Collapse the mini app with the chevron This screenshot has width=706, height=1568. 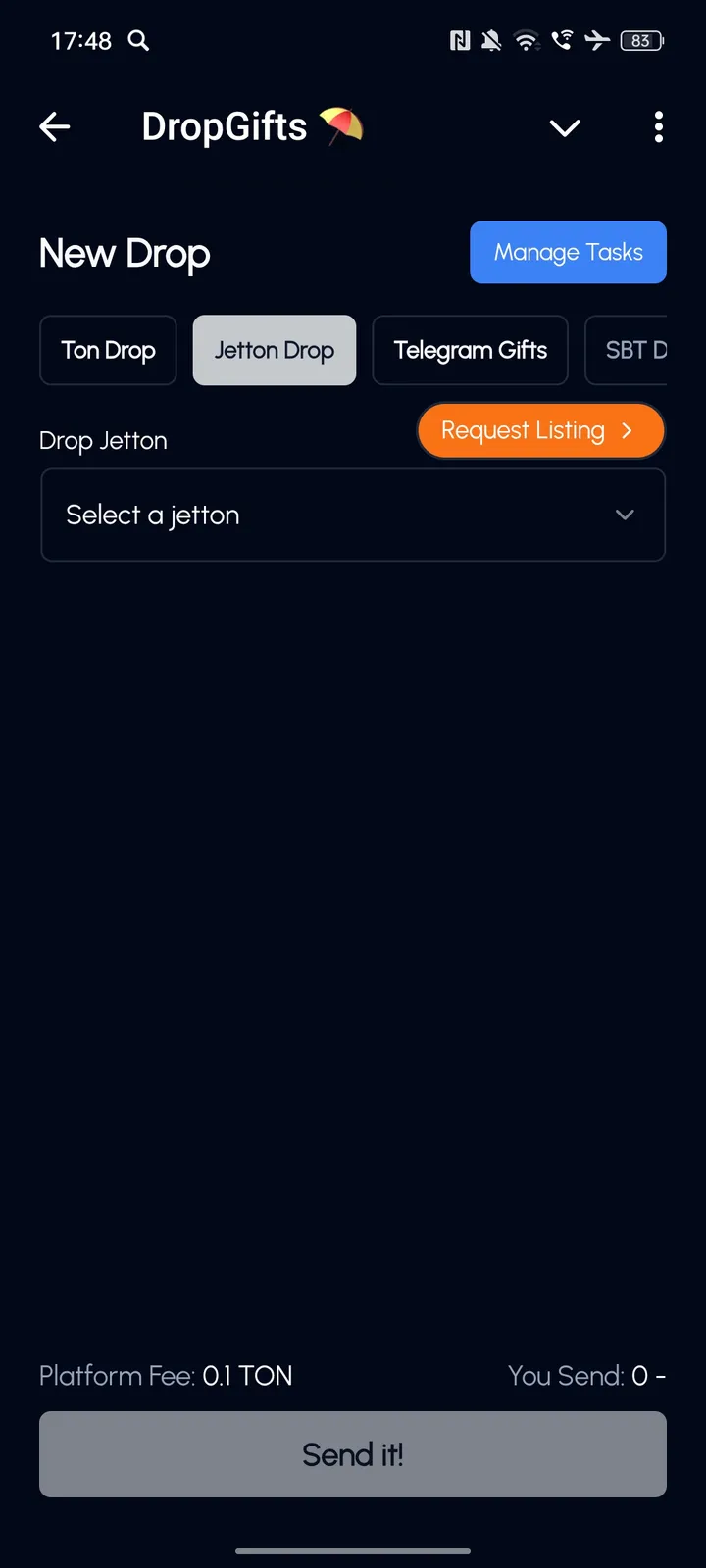point(565,127)
